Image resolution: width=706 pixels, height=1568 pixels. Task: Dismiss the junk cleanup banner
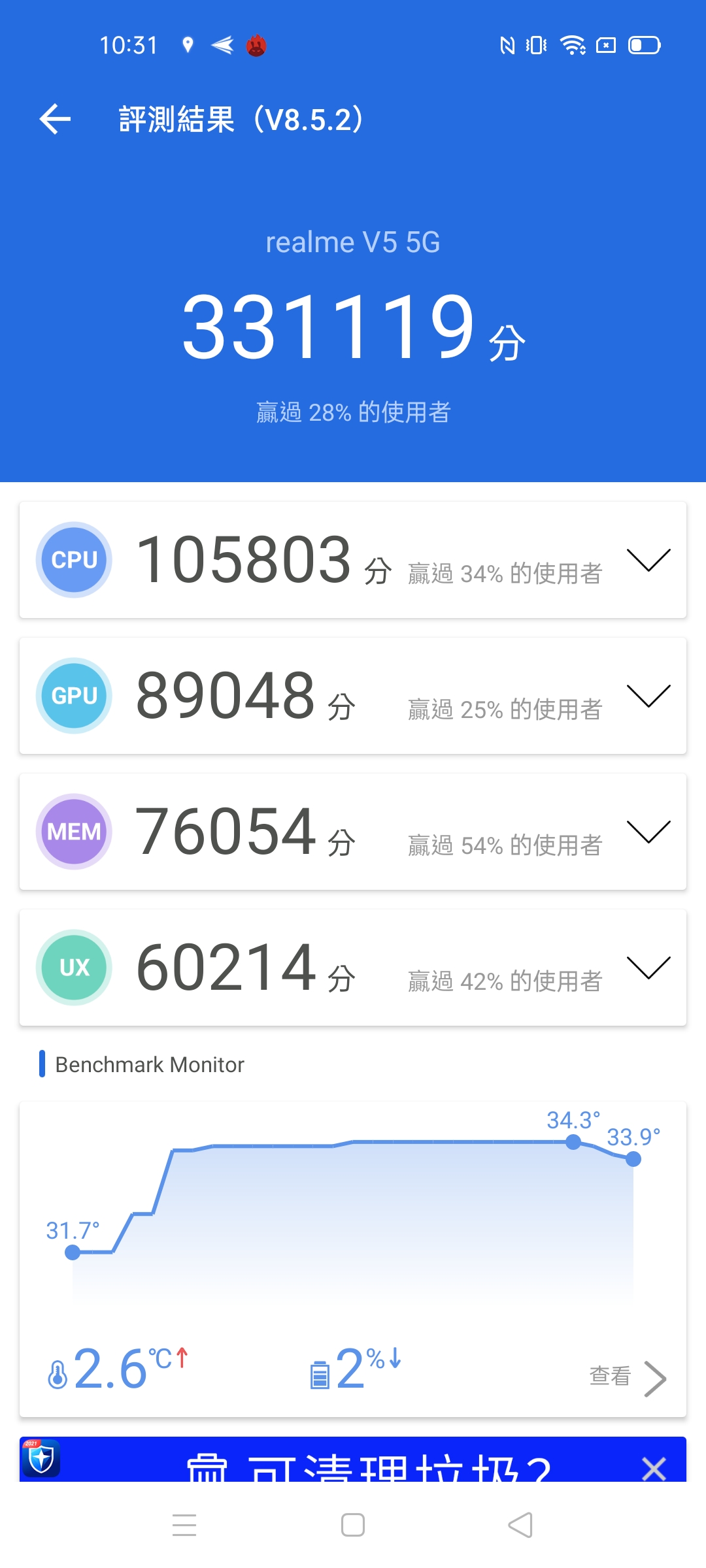point(653,1468)
